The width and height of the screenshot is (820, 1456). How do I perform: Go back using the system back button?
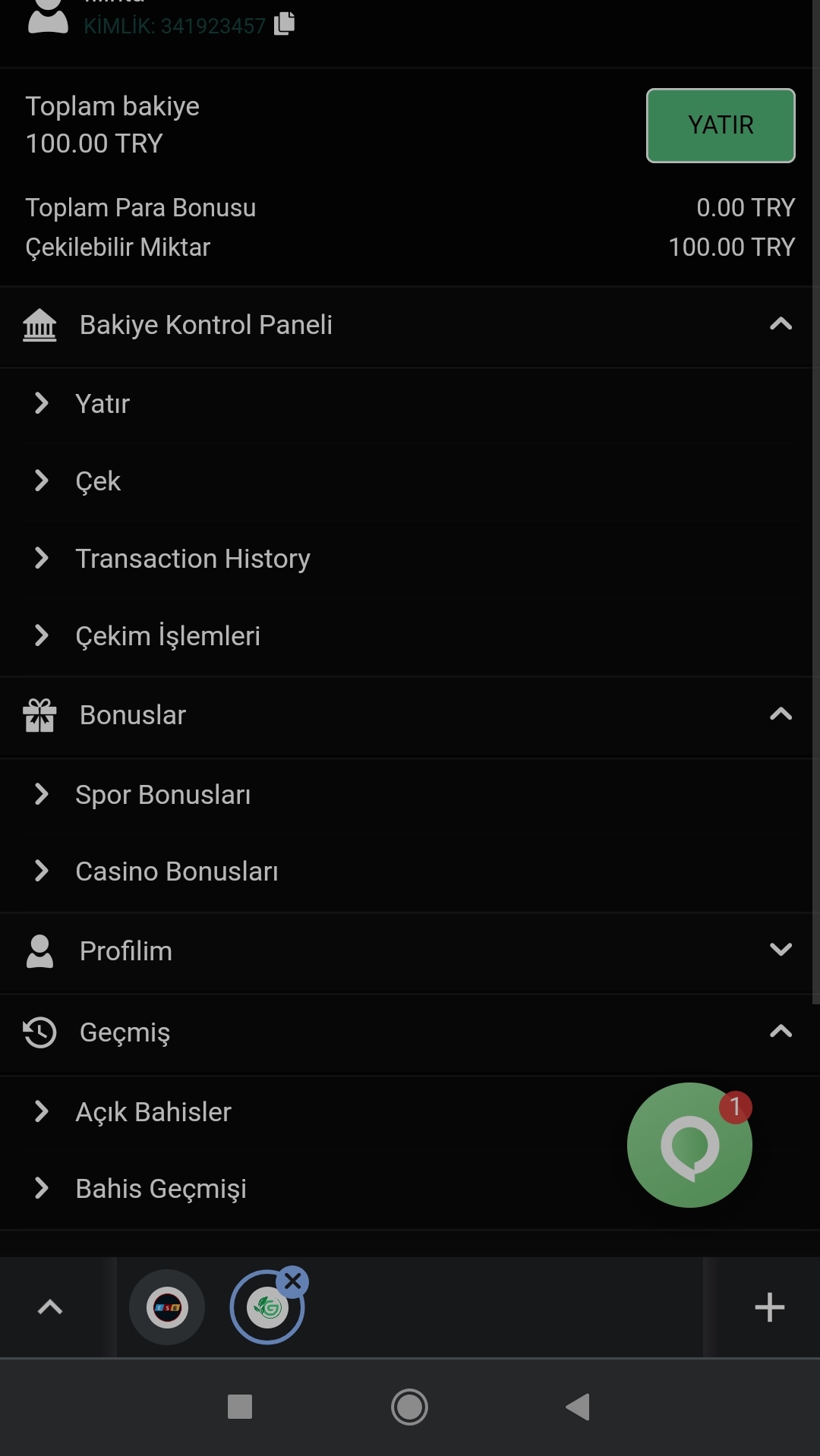578,1407
